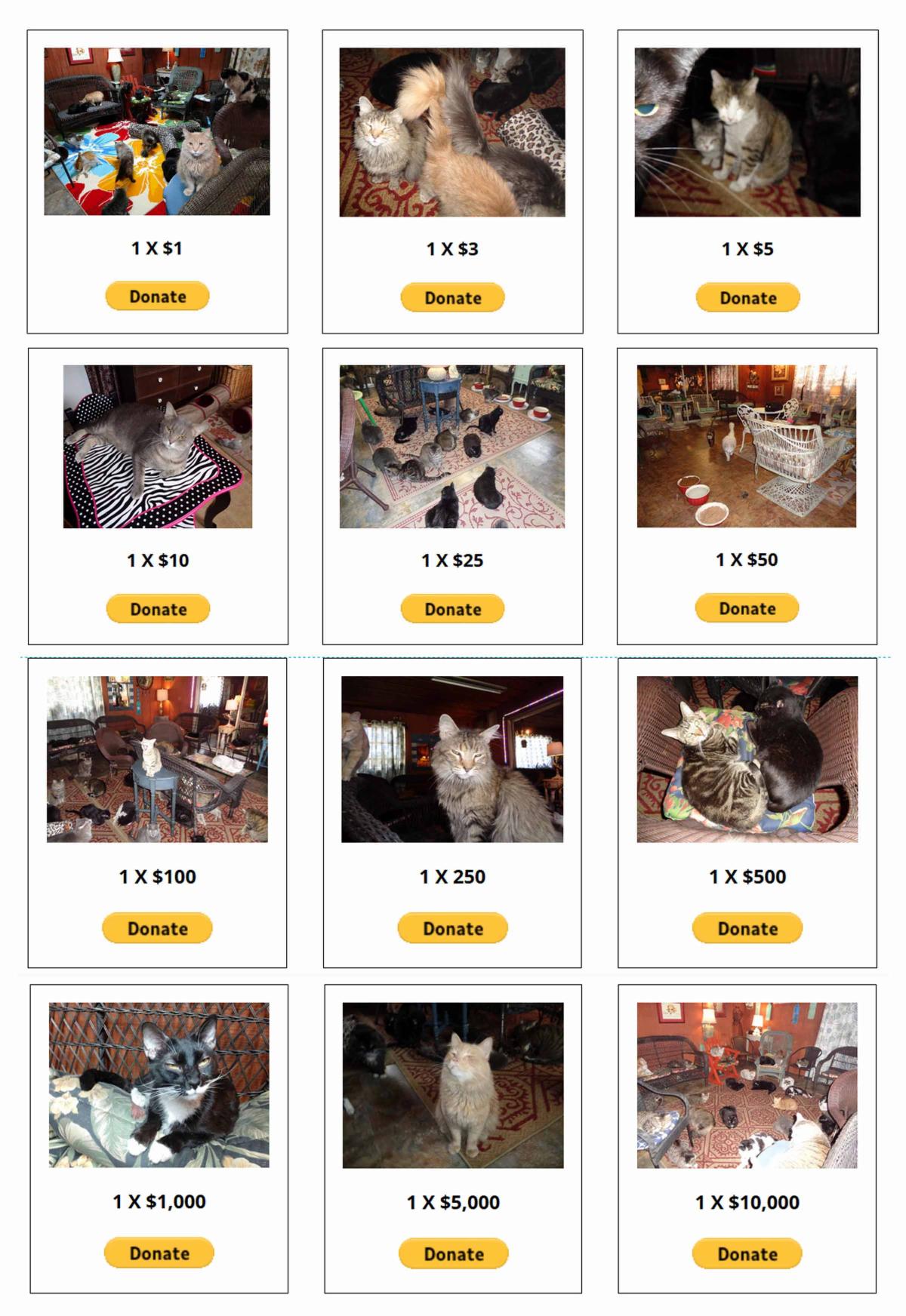
Task: Choose Donate for 1 X $500
Action: point(747,929)
